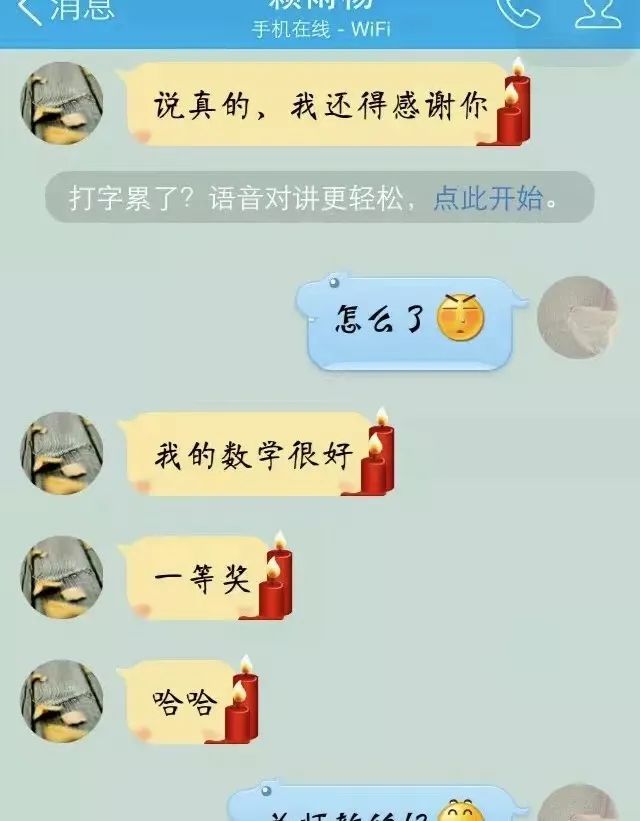Image resolution: width=640 pixels, height=821 pixels.
Task: Open own avatar beside 怎么了 message
Action: (x=577, y=318)
